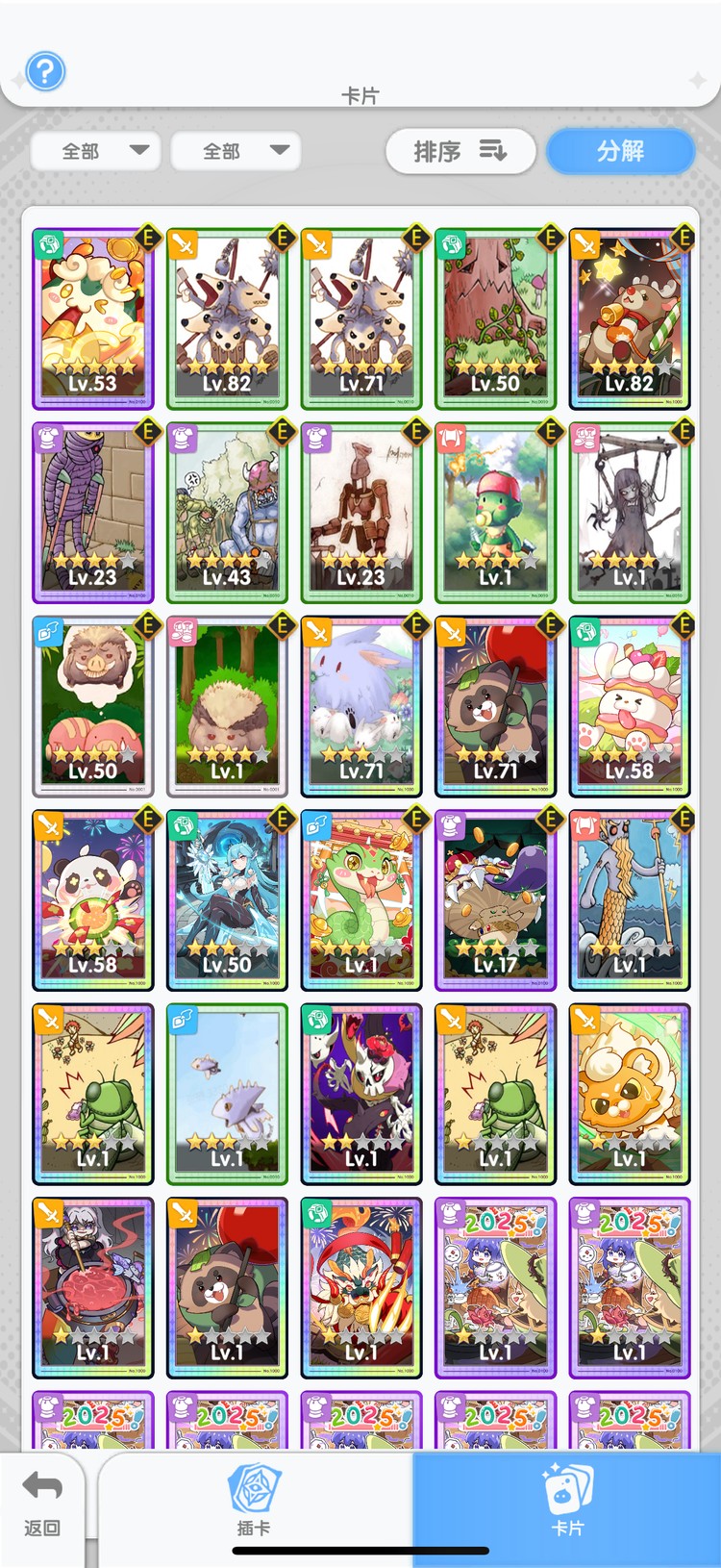Switch to the 插卡 tab
Screen dimensions: 721x1568
pyautogui.click(x=254, y=1501)
